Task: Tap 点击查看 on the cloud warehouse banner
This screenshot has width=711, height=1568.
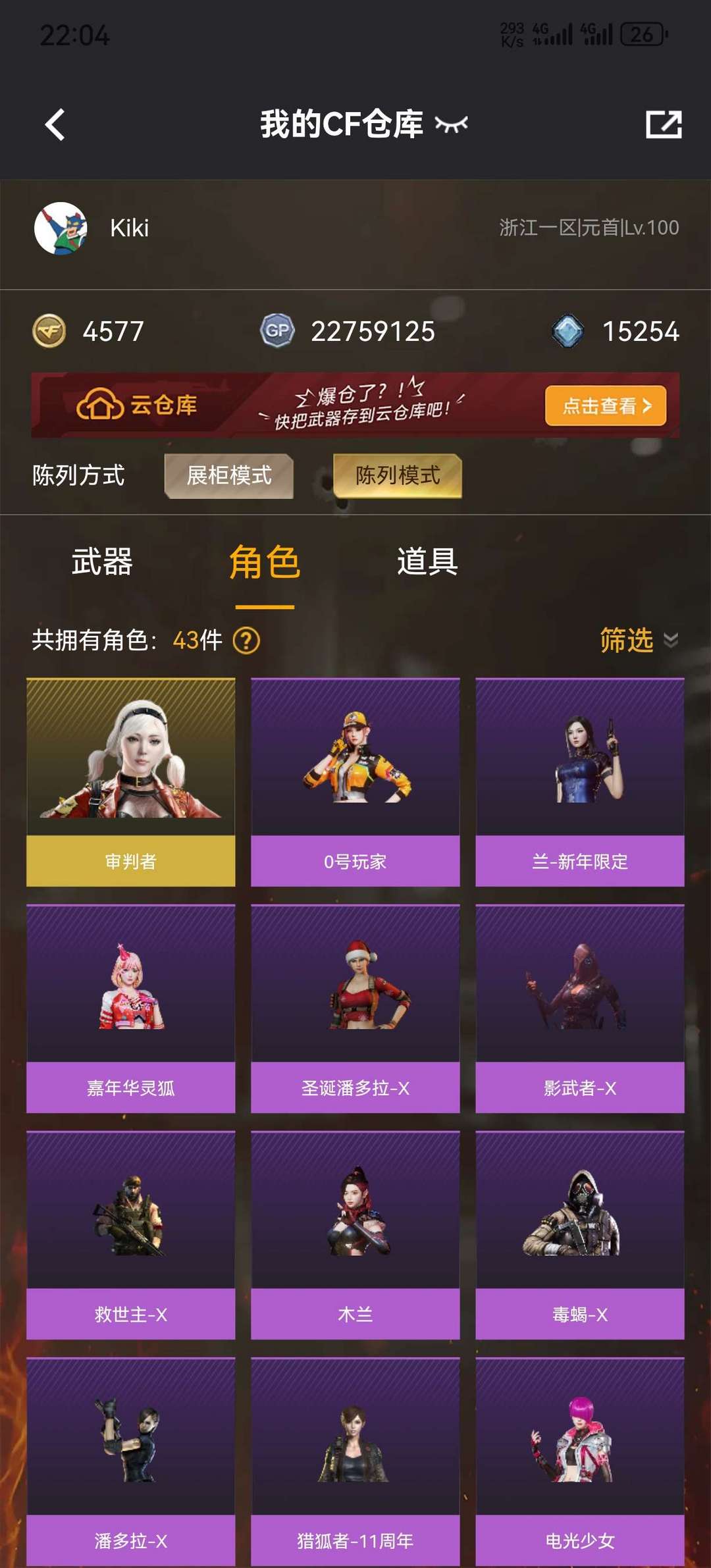Action: [605, 405]
